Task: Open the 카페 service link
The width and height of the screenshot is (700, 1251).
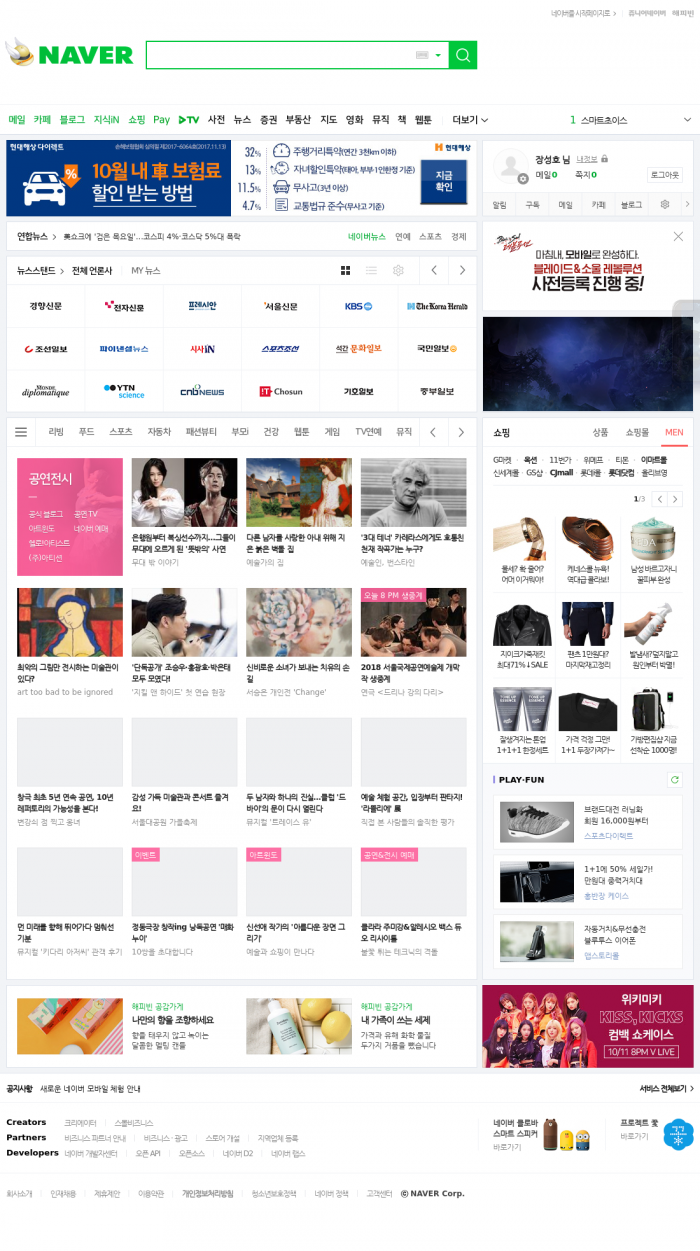Action: pyautogui.click(x=42, y=120)
